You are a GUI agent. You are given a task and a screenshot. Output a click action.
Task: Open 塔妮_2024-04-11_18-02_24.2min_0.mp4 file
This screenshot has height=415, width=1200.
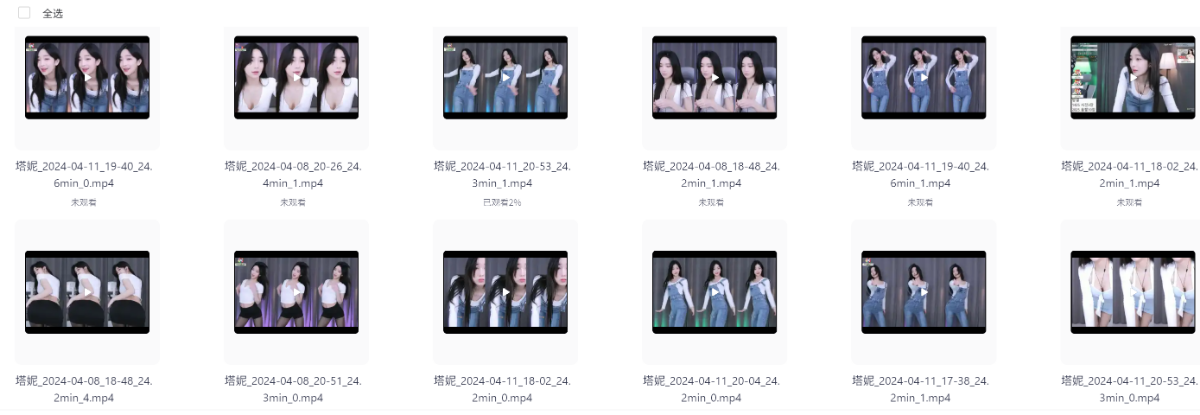pyautogui.click(x=506, y=291)
